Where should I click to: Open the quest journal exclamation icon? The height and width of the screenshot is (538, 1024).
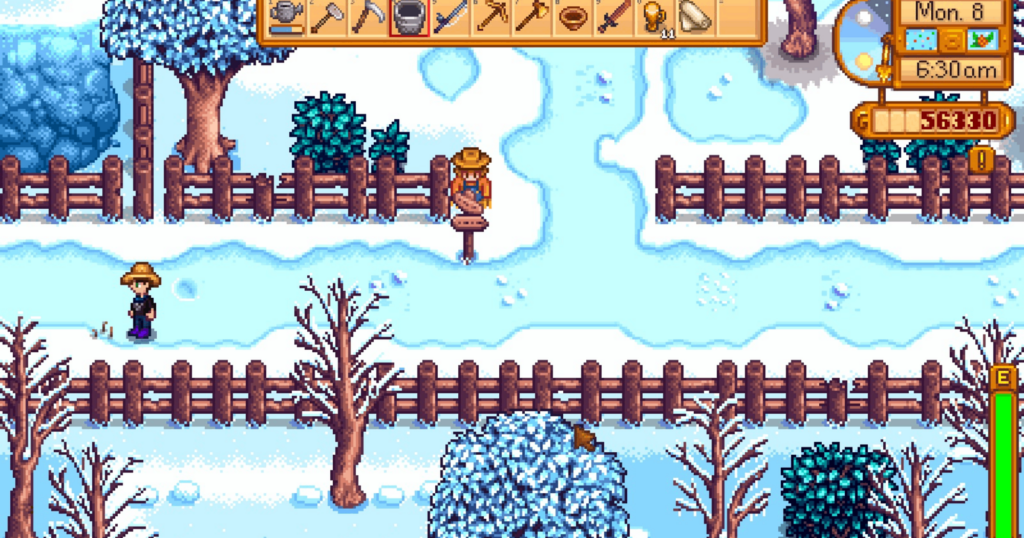point(981,159)
